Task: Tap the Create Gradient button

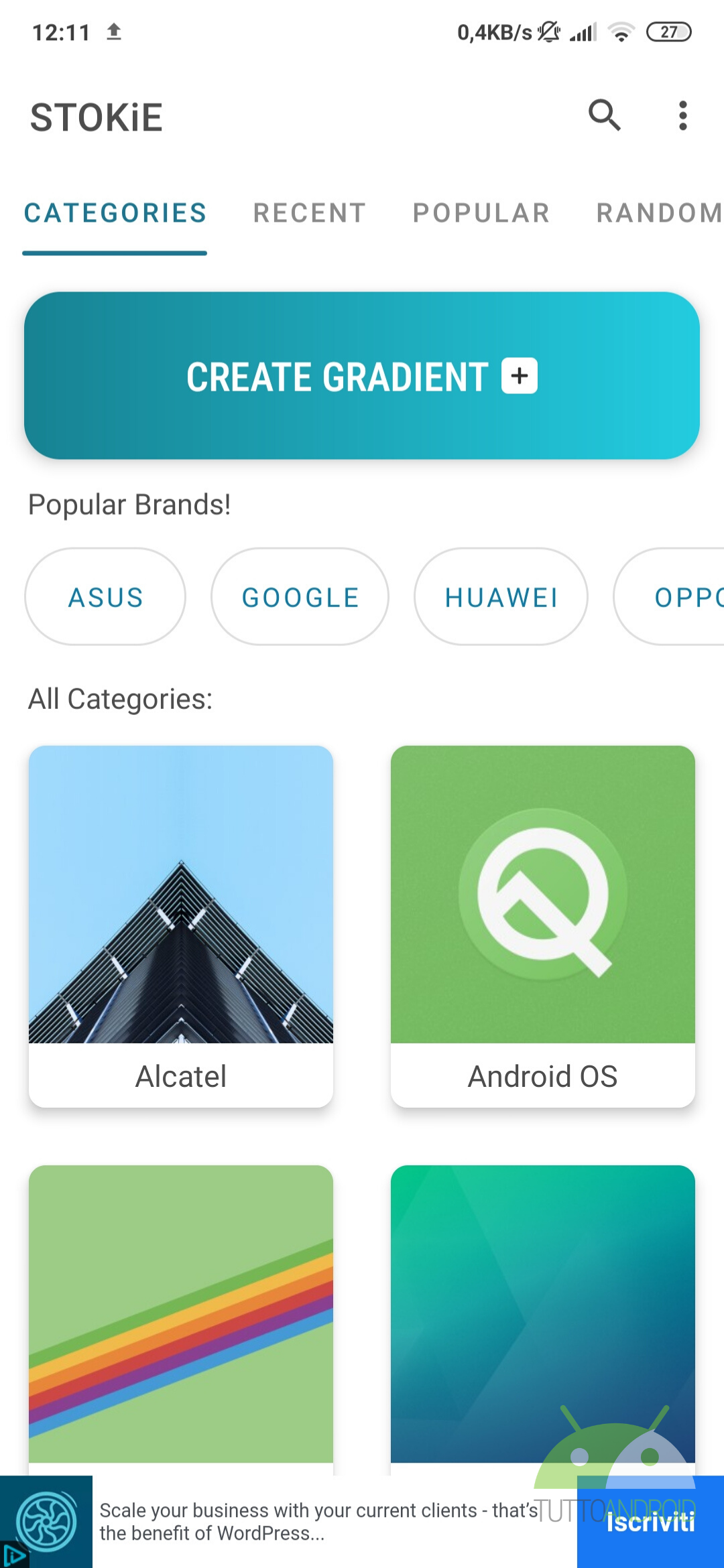Action: tap(362, 375)
